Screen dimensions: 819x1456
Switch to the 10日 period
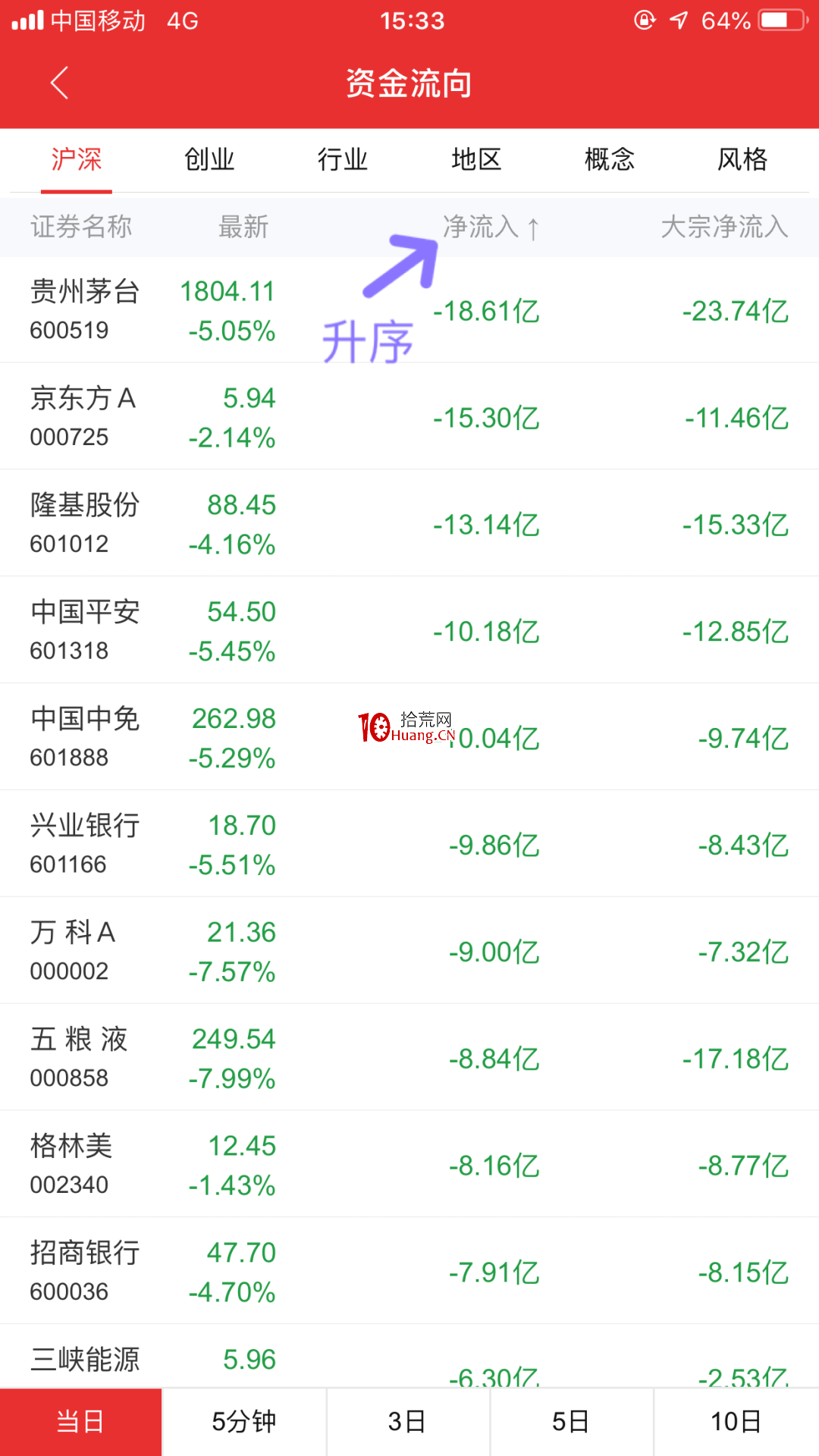[x=736, y=1422]
